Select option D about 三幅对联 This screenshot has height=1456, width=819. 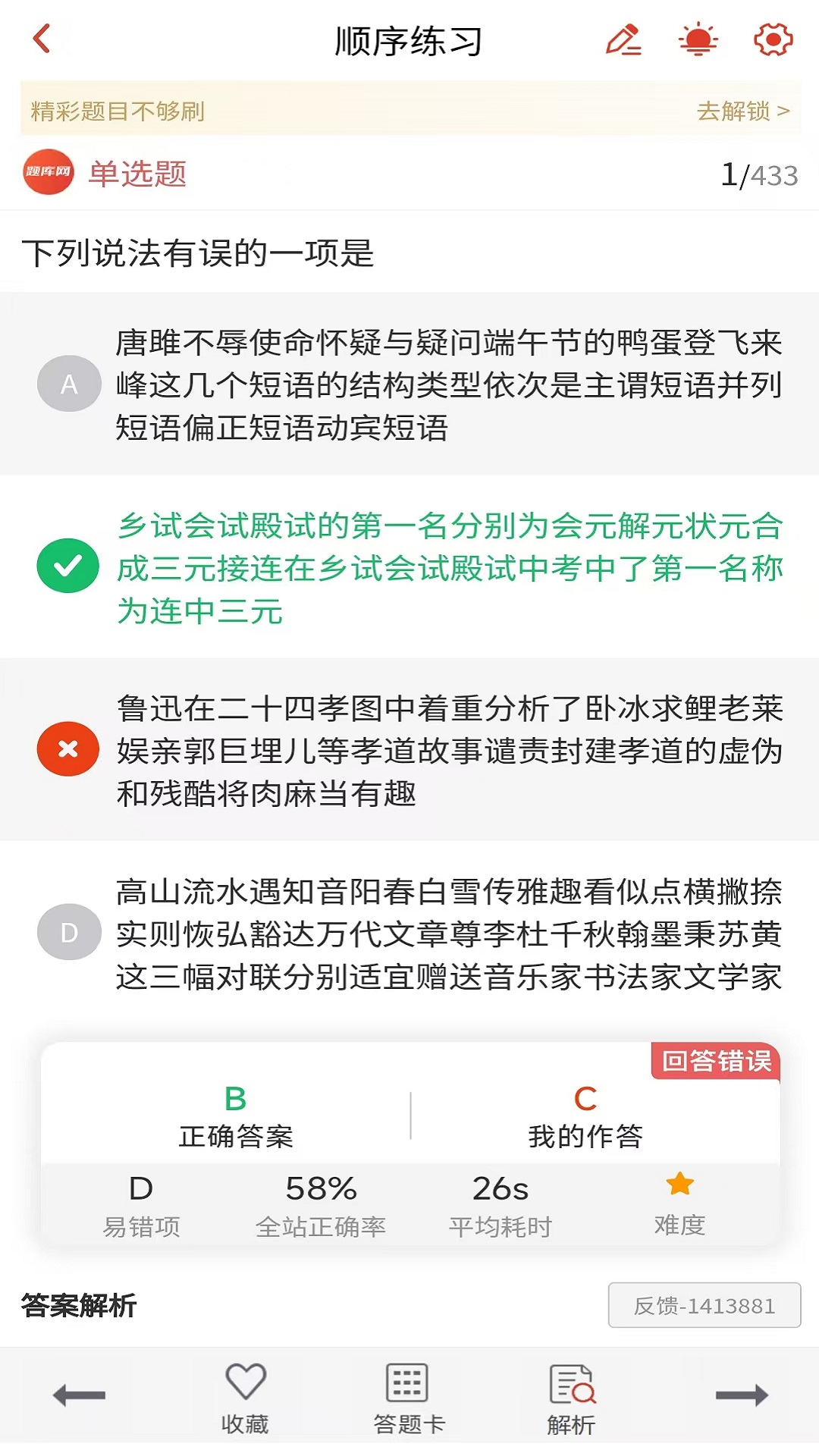[x=409, y=933]
